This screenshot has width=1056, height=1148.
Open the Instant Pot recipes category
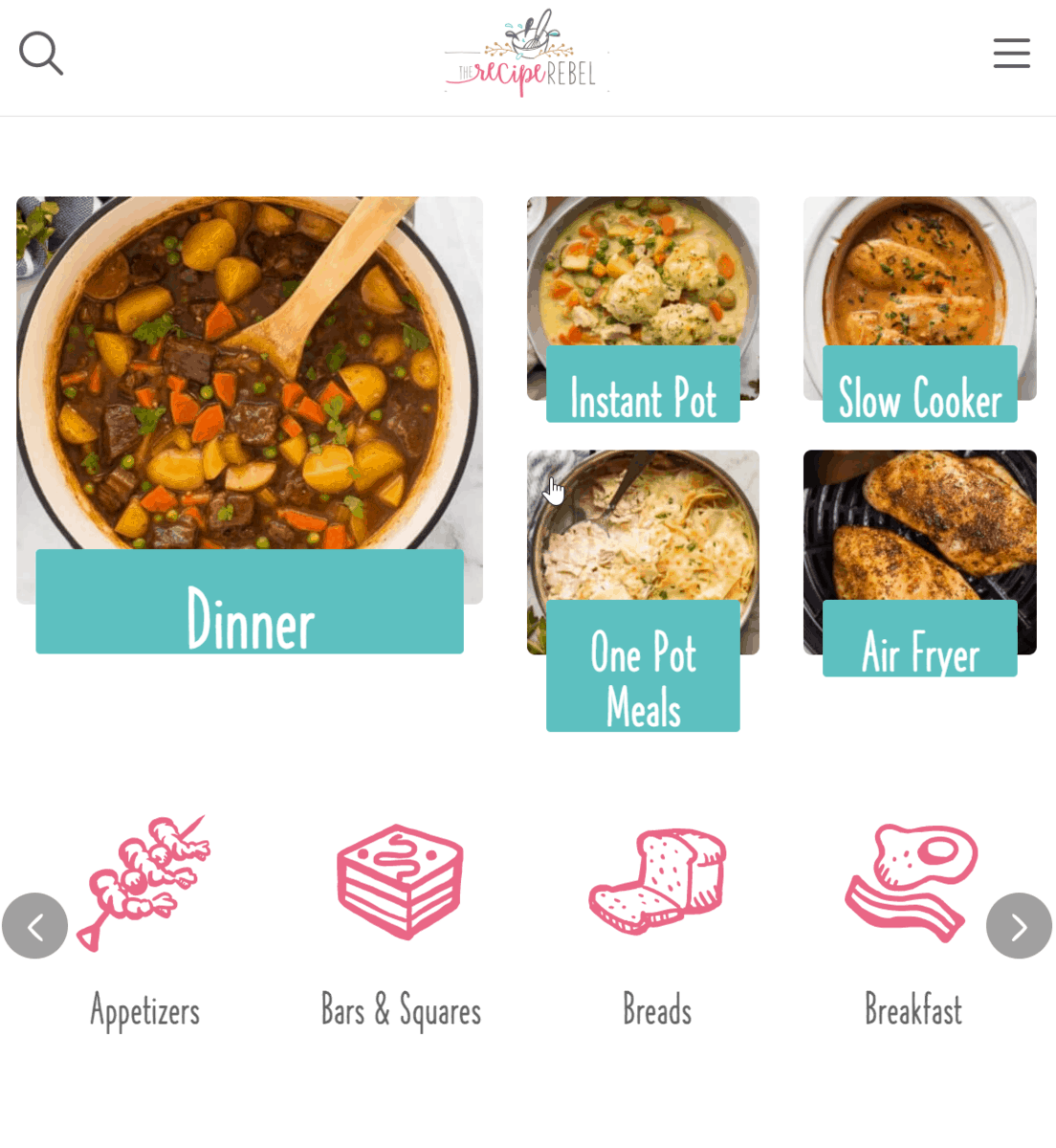coord(642,399)
